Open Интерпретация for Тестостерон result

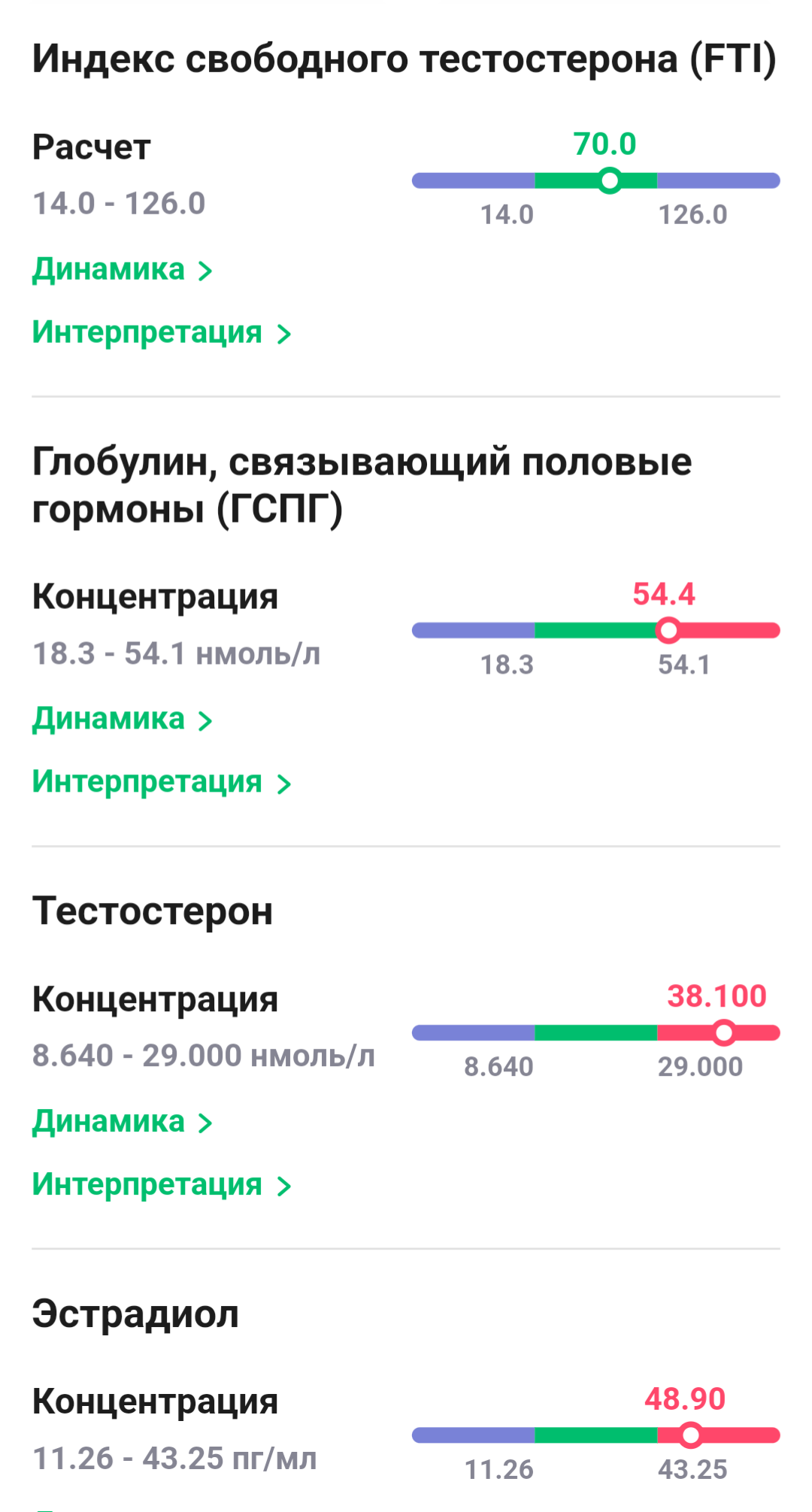click(162, 1185)
